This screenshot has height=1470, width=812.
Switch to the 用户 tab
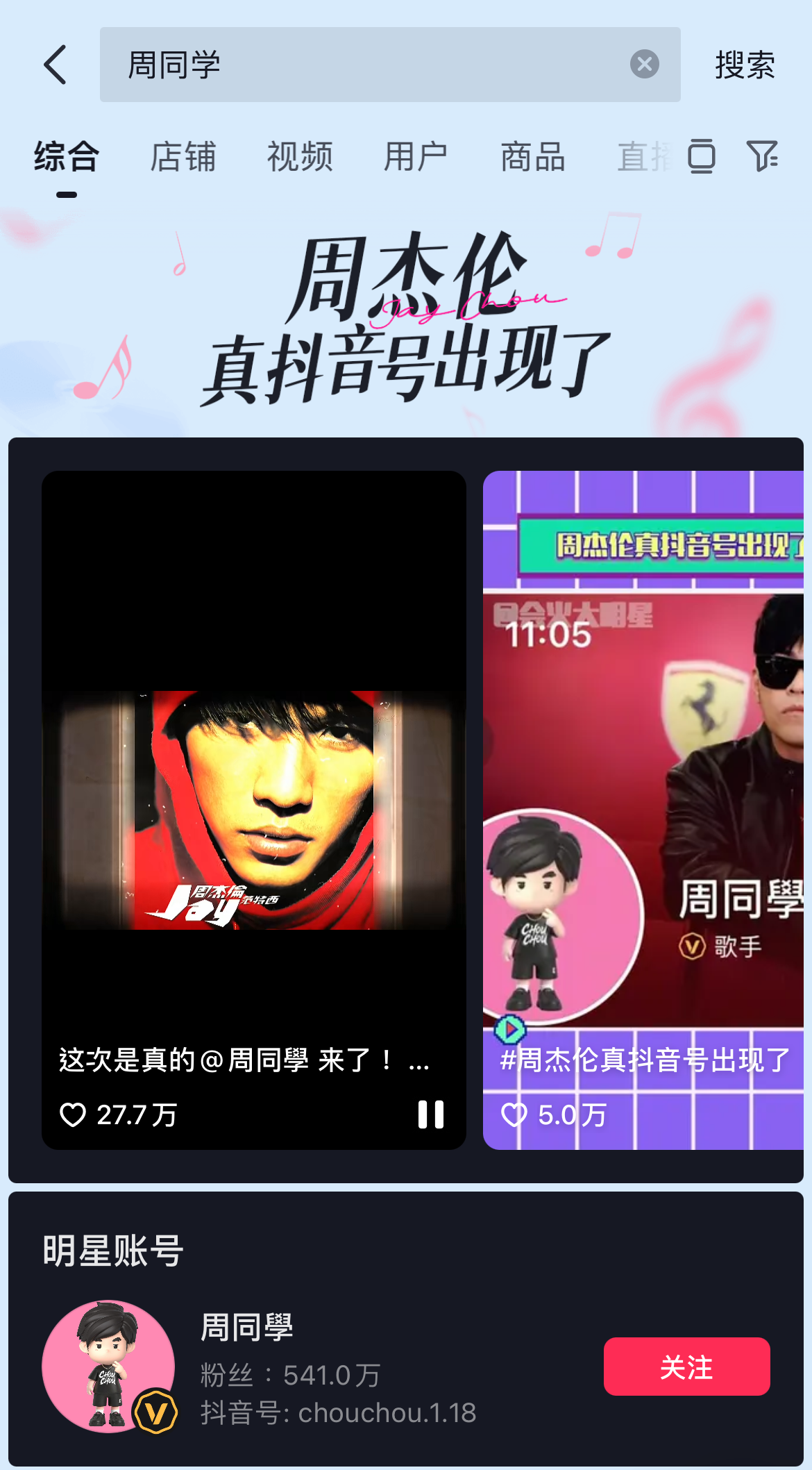click(x=416, y=156)
